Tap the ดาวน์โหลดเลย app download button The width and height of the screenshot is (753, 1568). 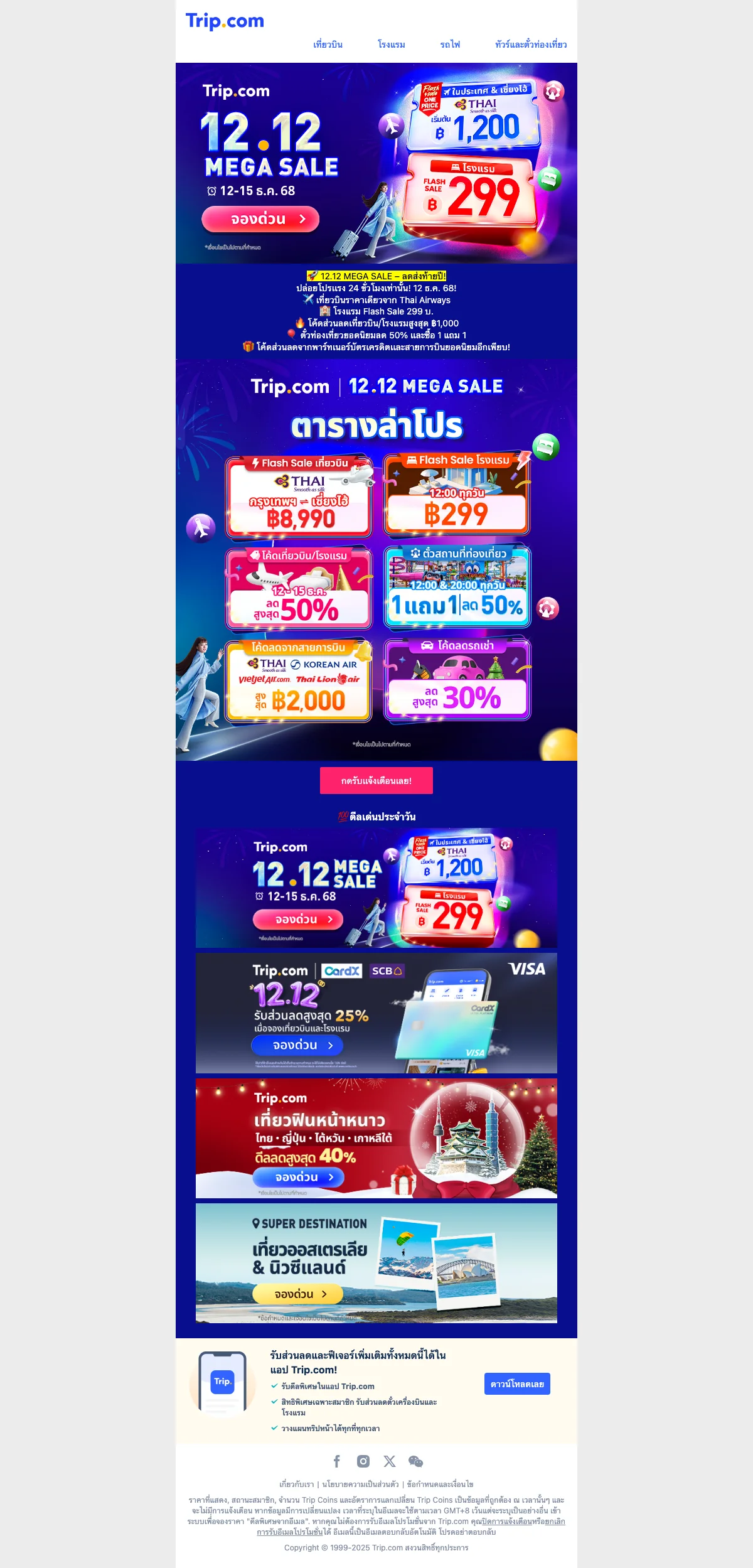tap(517, 1384)
